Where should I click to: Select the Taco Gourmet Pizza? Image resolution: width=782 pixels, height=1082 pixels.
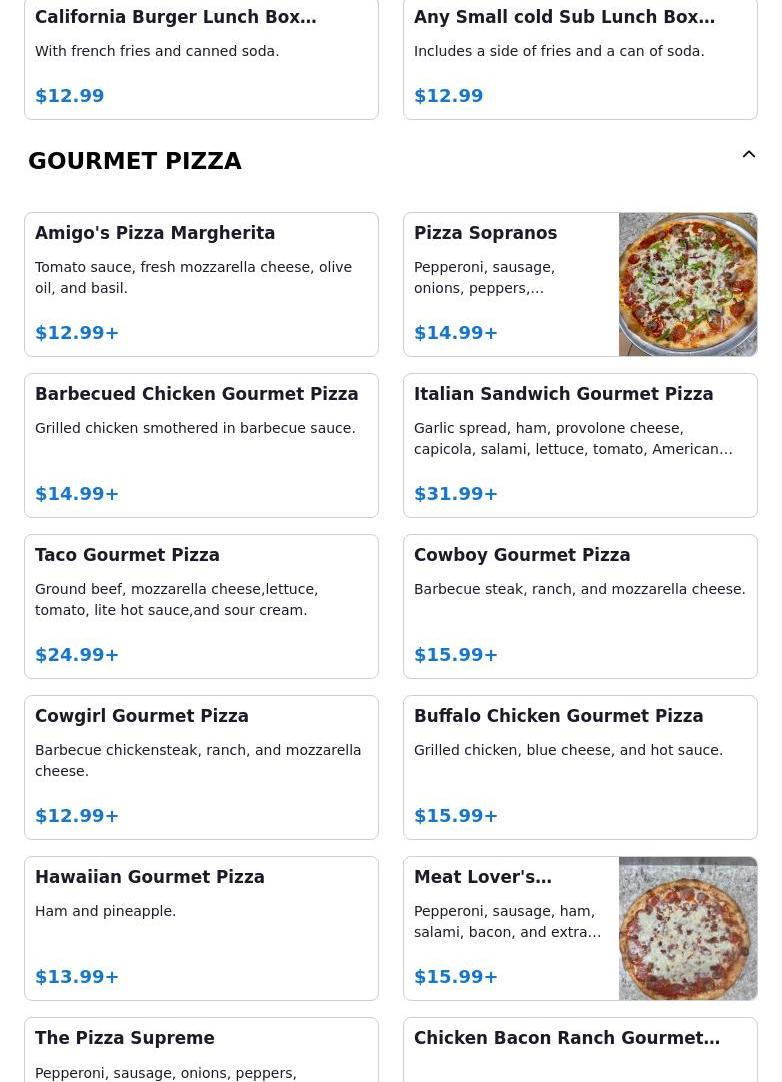click(201, 606)
